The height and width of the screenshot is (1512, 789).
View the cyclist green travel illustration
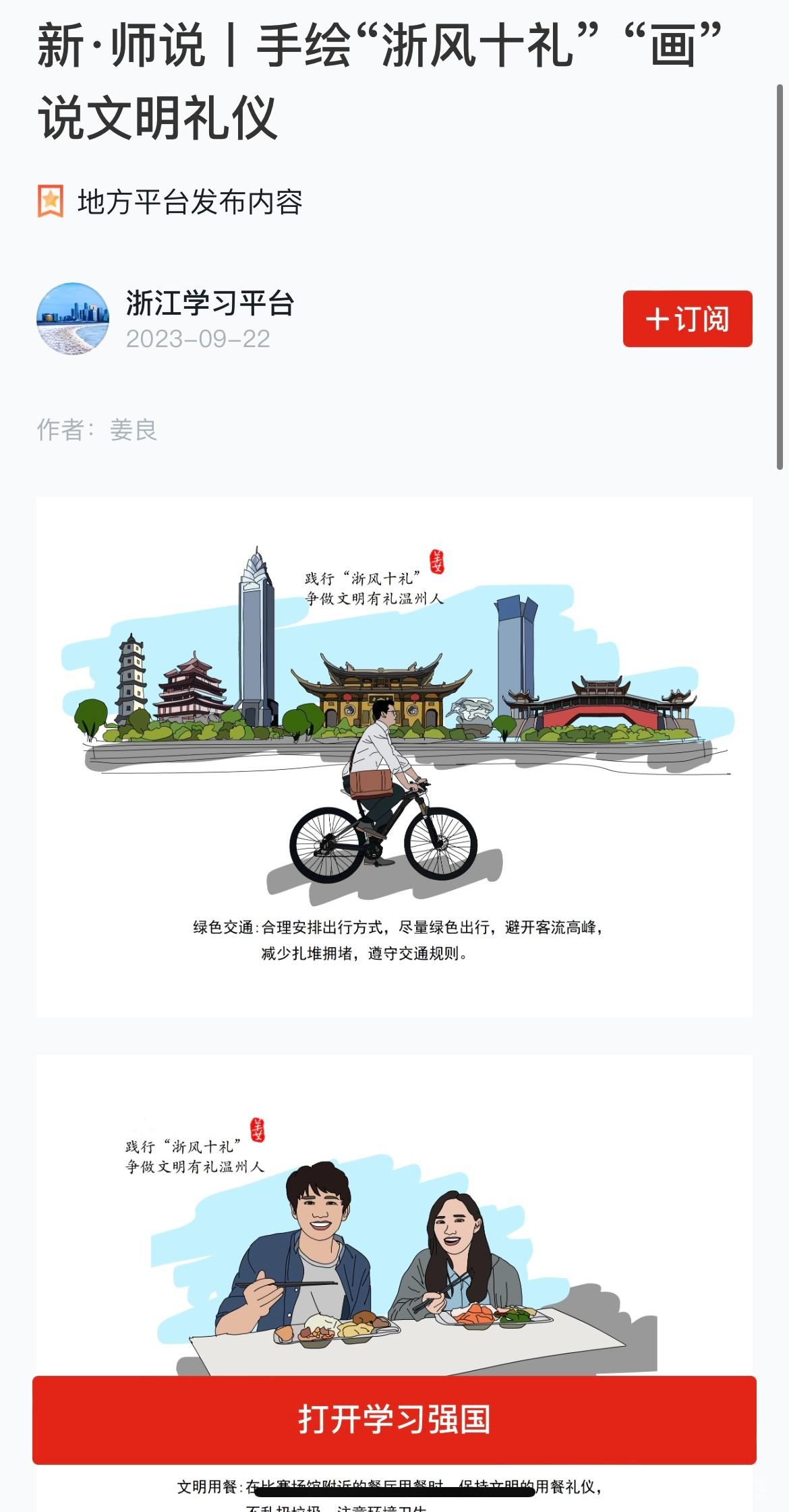394,755
